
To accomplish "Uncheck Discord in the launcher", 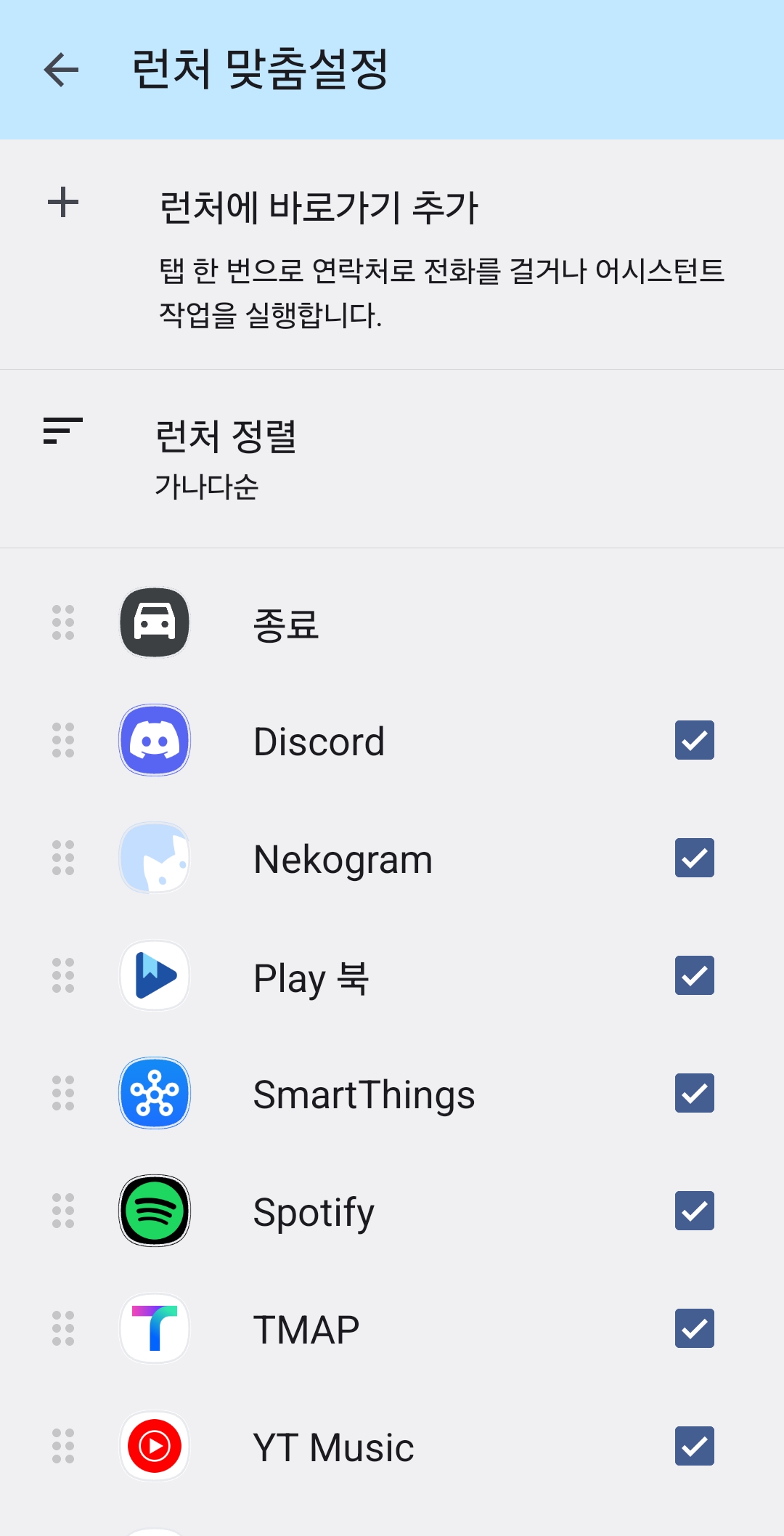I will pos(694,740).
